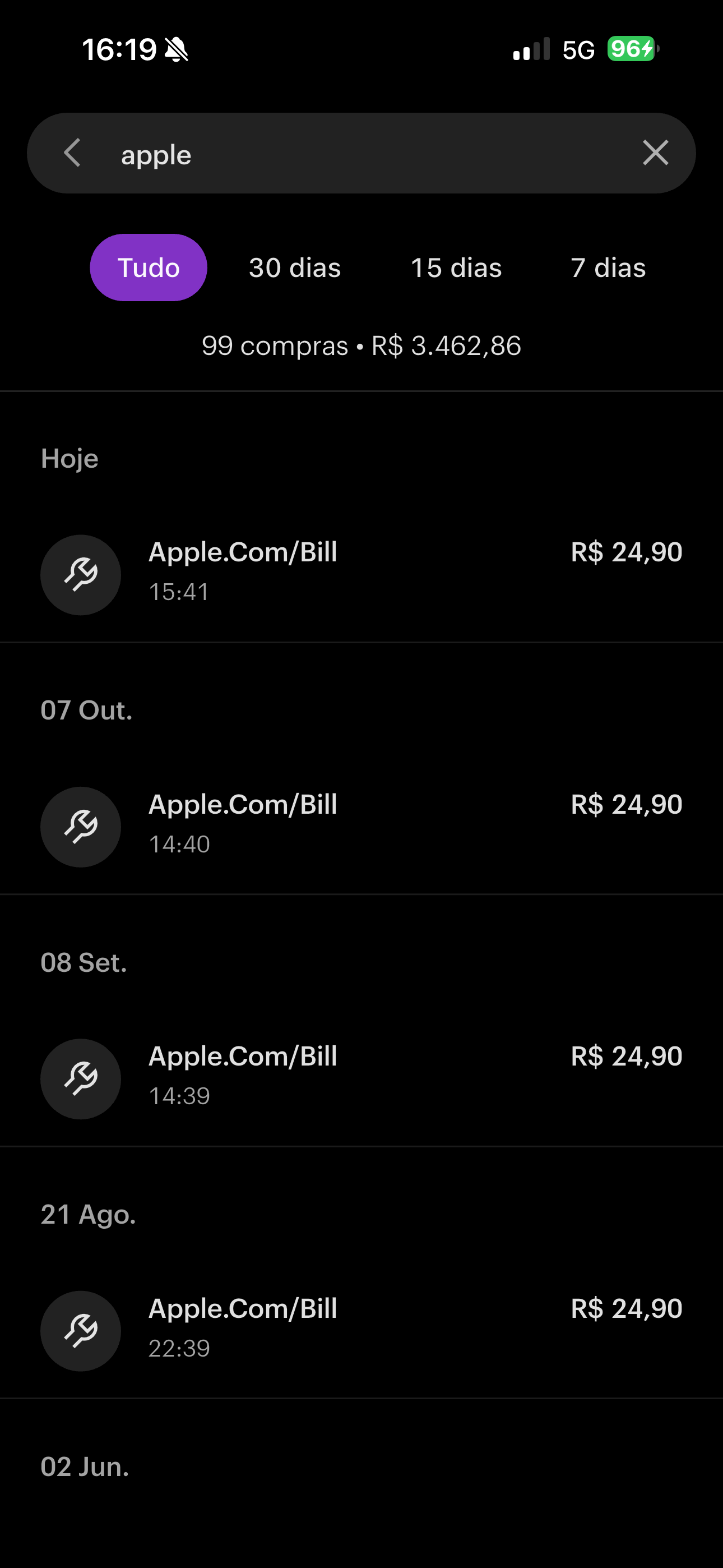The width and height of the screenshot is (723, 1568).
Task: Open the Apple.Com/Bill transaction at 14:39
Action: (x=361, y=1077)
